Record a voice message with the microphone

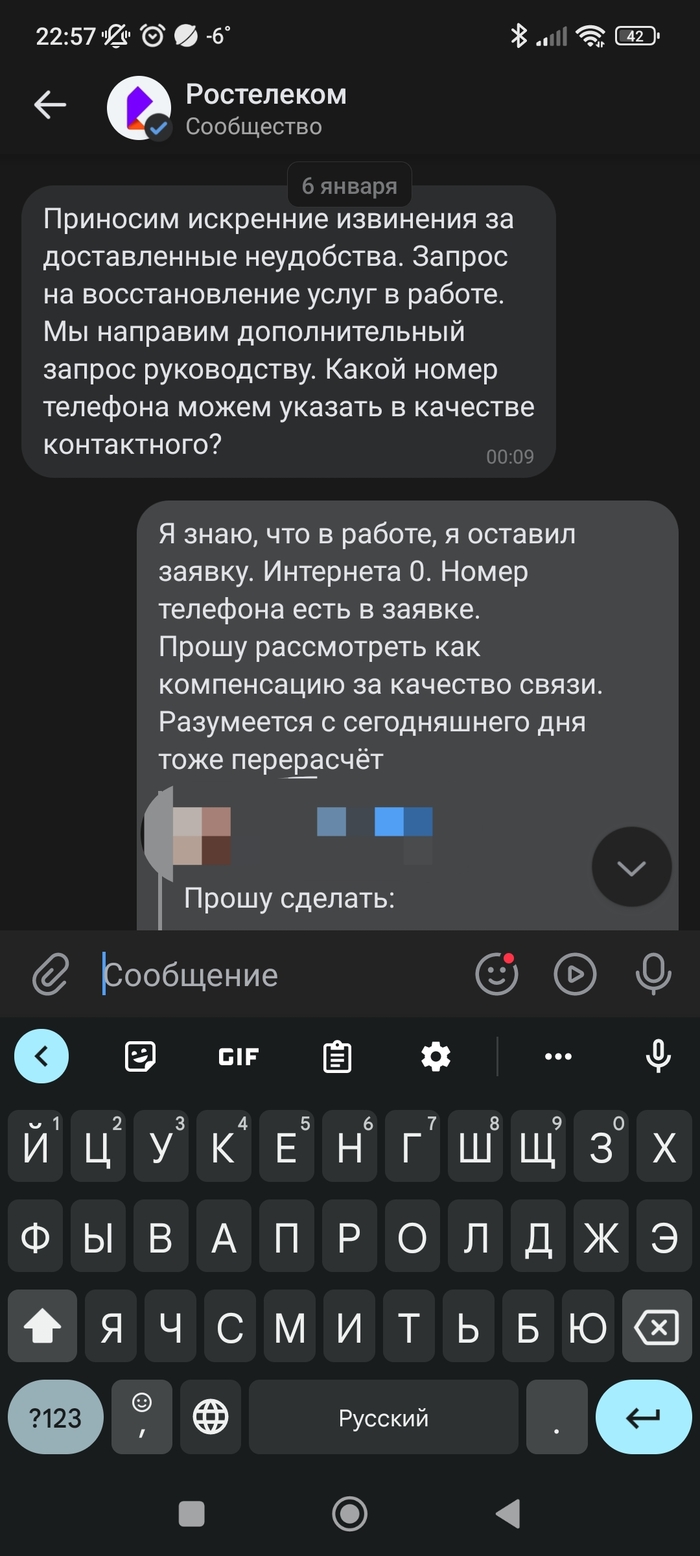pos(654,974)
